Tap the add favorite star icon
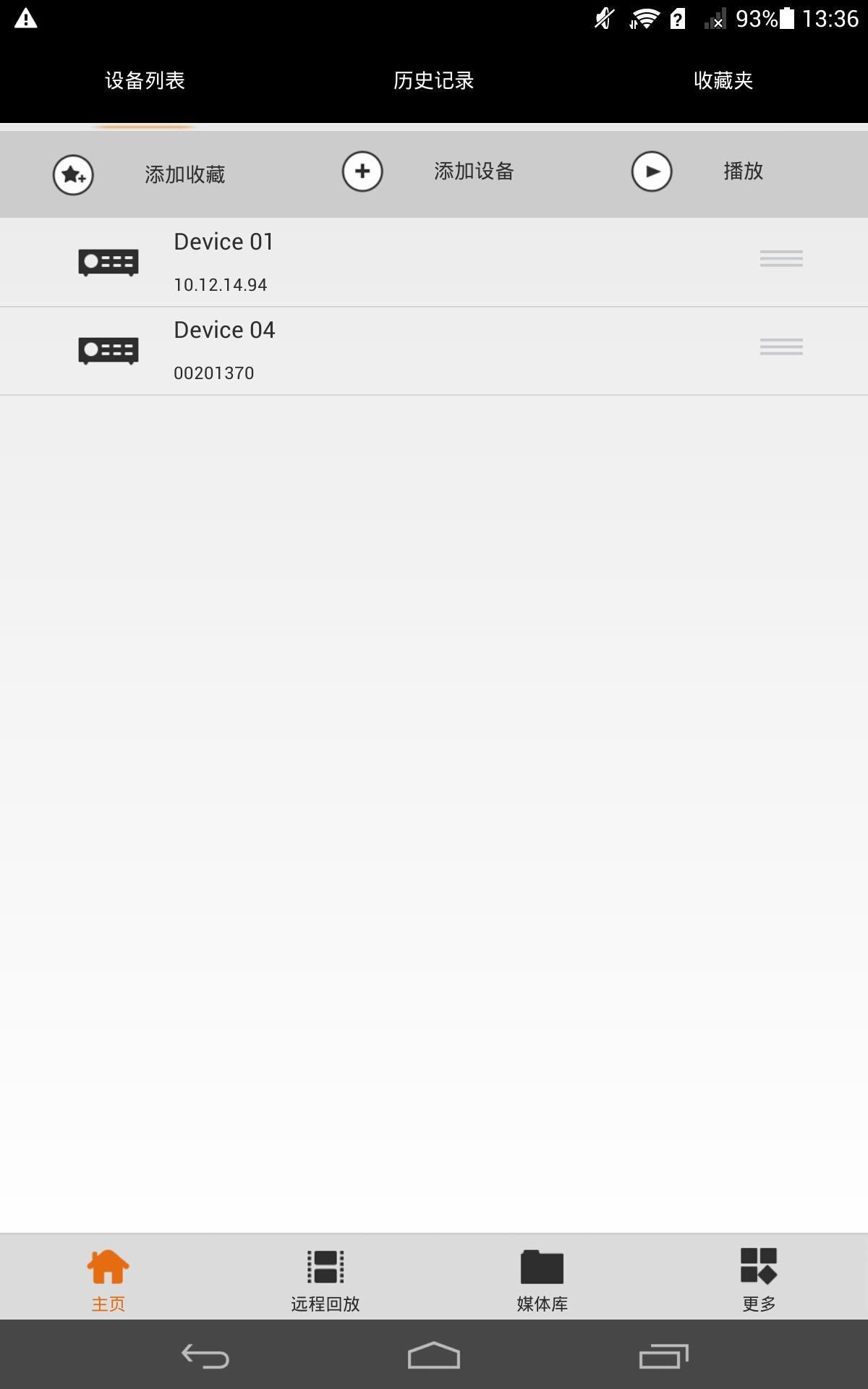Screen dimensions: 868x1389 coord(72,172)
